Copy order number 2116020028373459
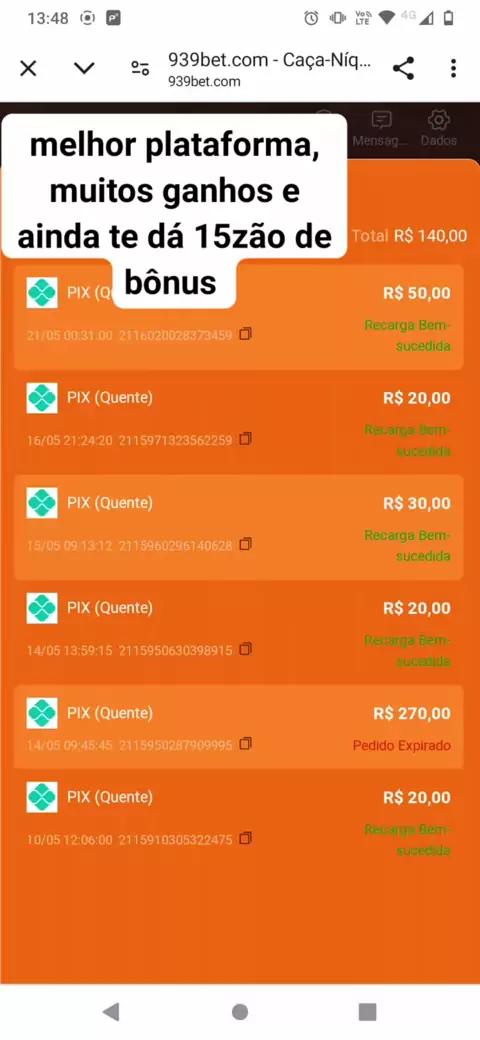This screenshot has height=1040, width=480. pos(245,334)
